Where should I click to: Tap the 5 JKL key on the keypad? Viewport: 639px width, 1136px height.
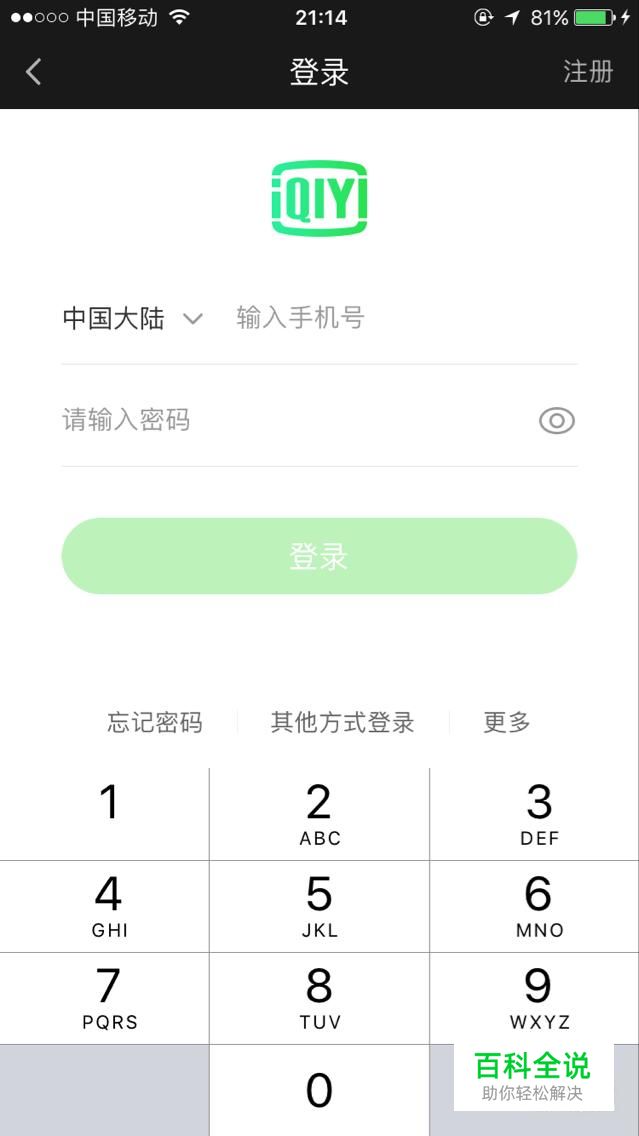pos(320,906)
